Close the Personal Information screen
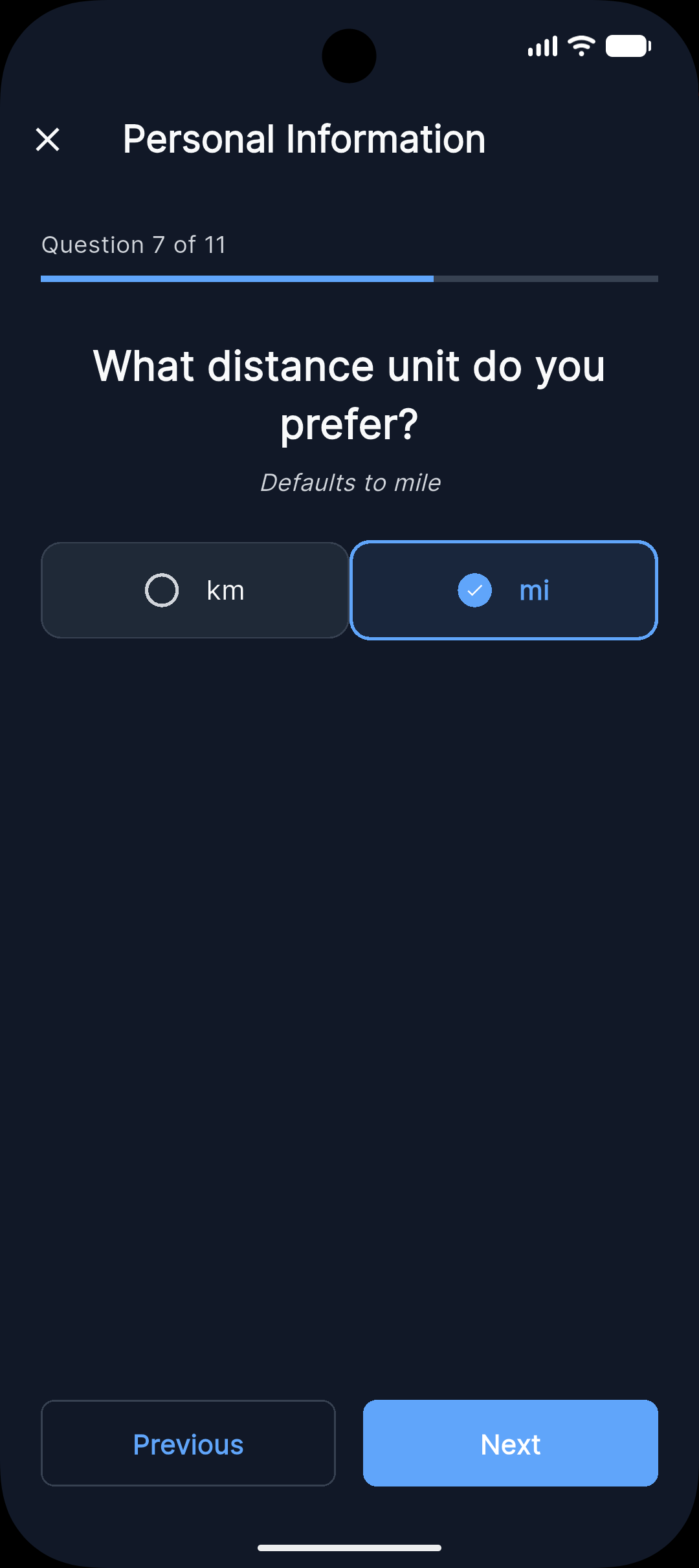Screen dimensions: 699x1568 48,139
